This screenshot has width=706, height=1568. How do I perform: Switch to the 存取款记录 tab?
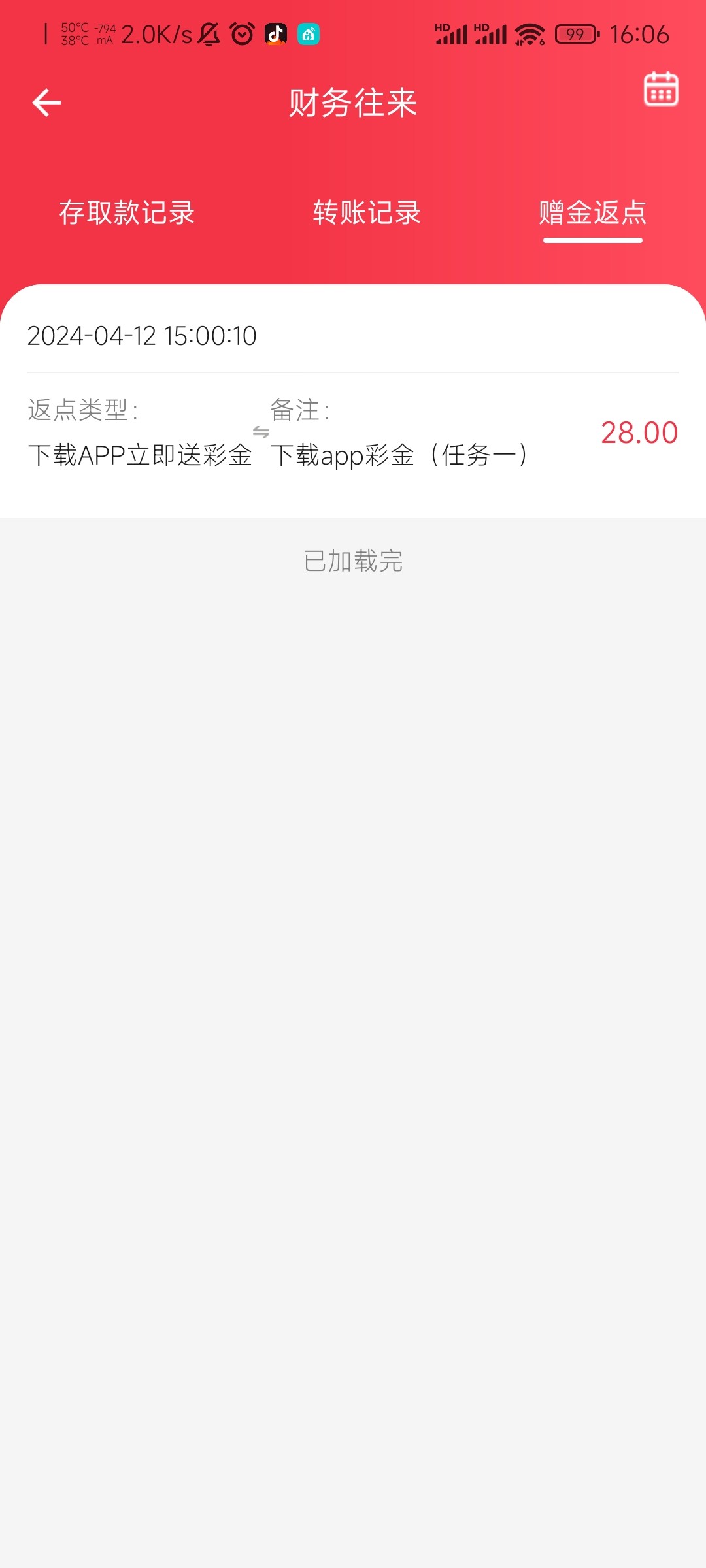click(127, 213)
